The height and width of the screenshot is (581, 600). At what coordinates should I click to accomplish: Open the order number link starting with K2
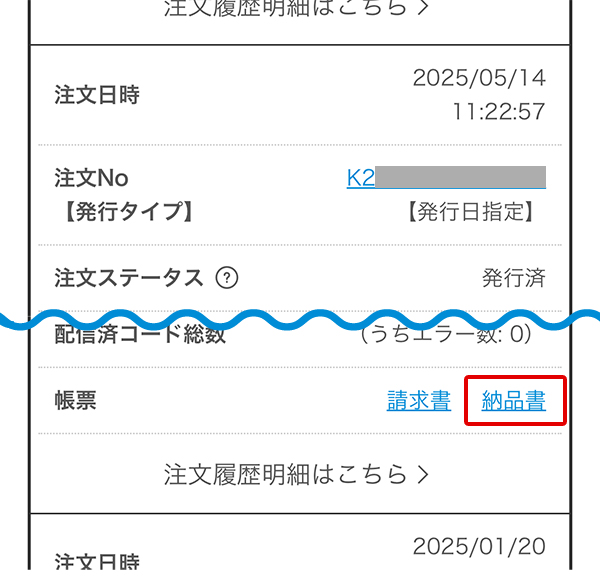click(361, 178)
